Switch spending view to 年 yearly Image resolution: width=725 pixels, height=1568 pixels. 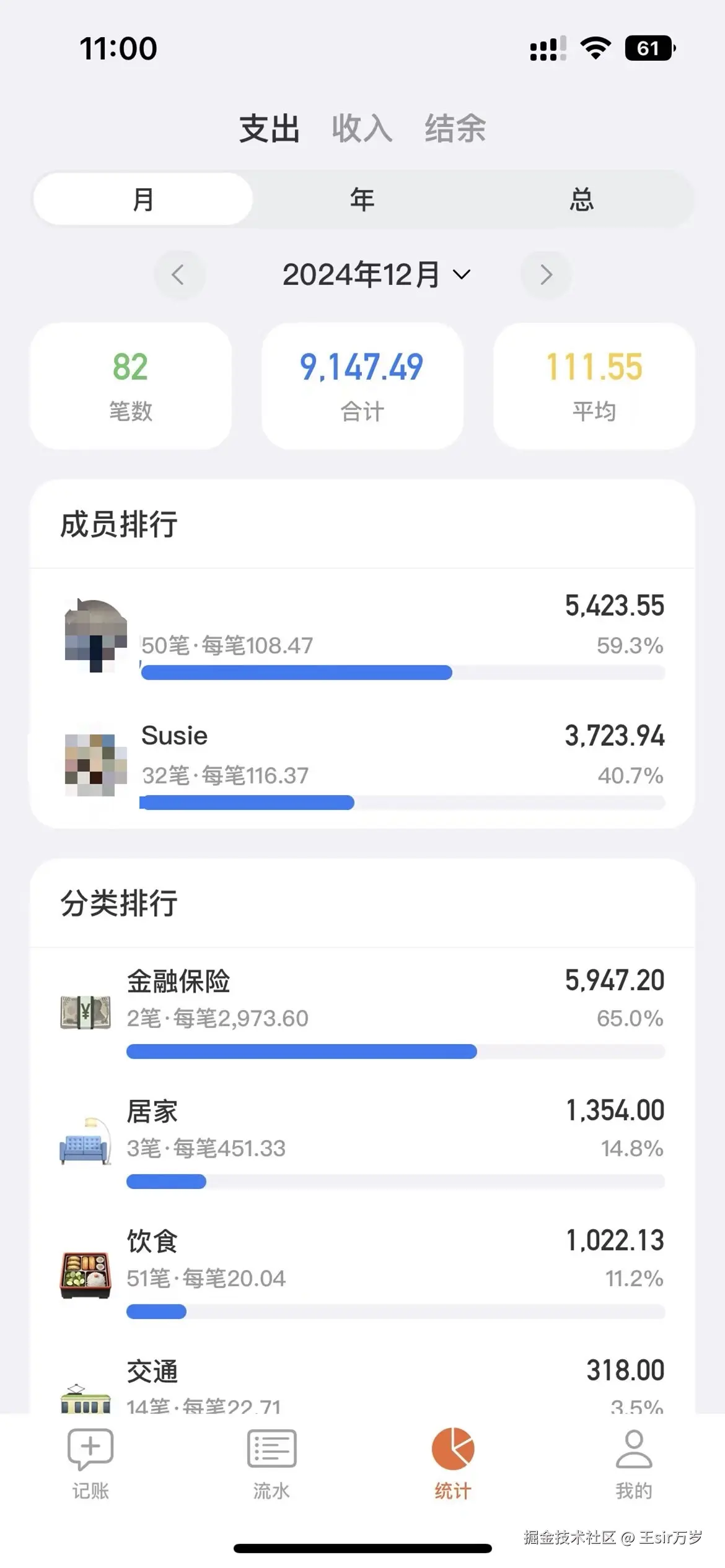[x=362, y=199]
